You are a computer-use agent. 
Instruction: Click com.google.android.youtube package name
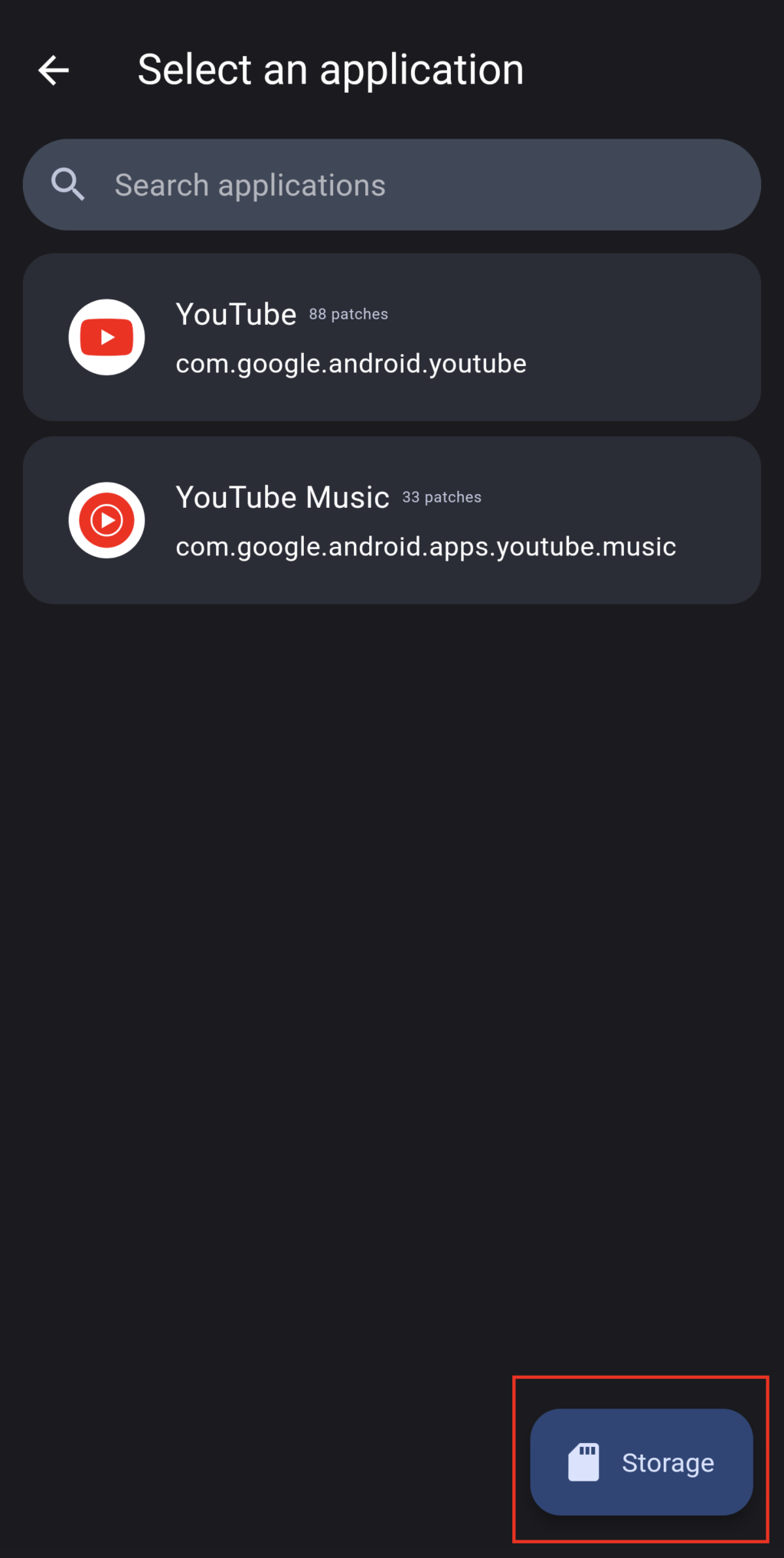pyautogui.click(x=351, y=362)
